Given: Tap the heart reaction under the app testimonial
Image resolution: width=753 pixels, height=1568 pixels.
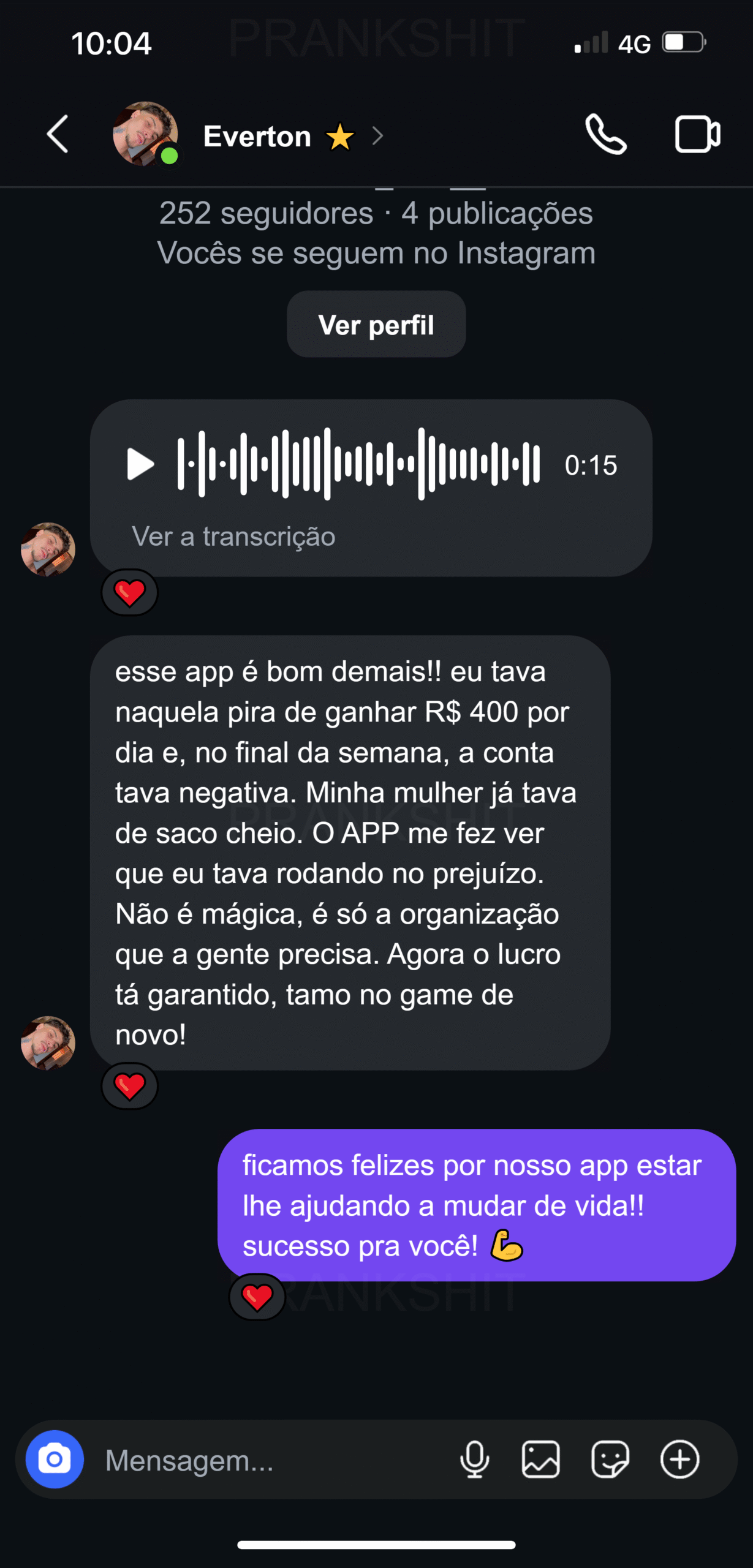Looking at the screenshot, I should [x=129, y=1086].
